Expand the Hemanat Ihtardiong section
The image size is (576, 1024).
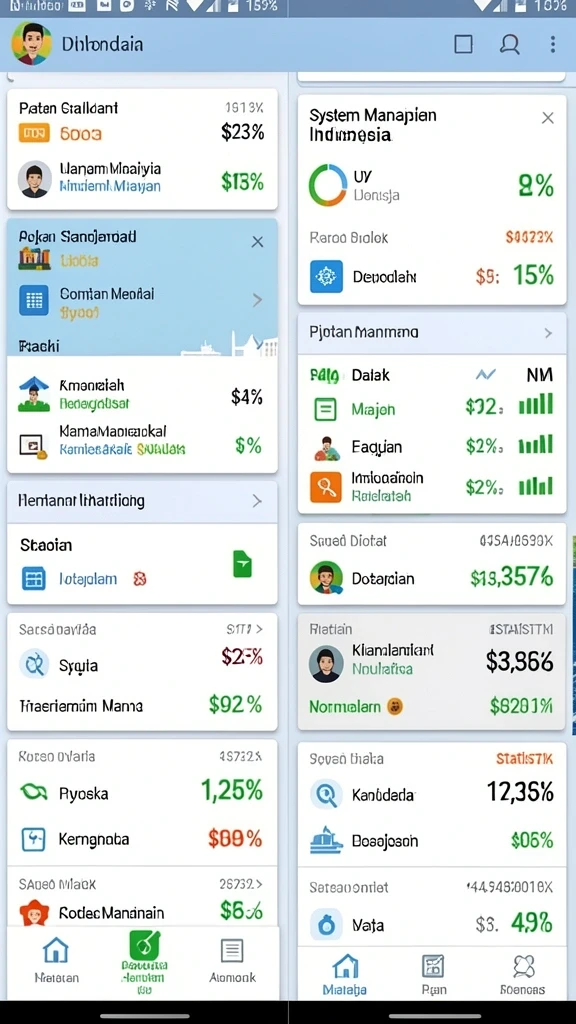257,501
